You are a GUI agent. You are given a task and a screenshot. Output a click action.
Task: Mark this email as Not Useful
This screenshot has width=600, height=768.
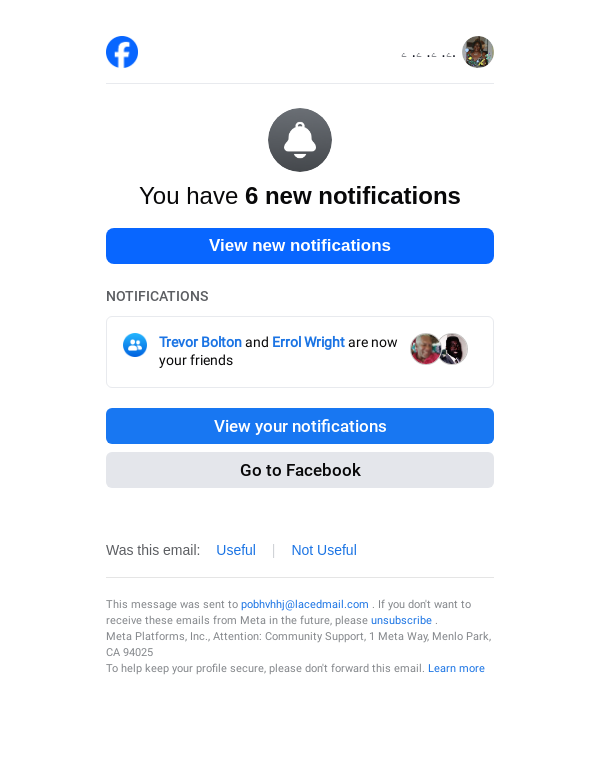point(324,550)
